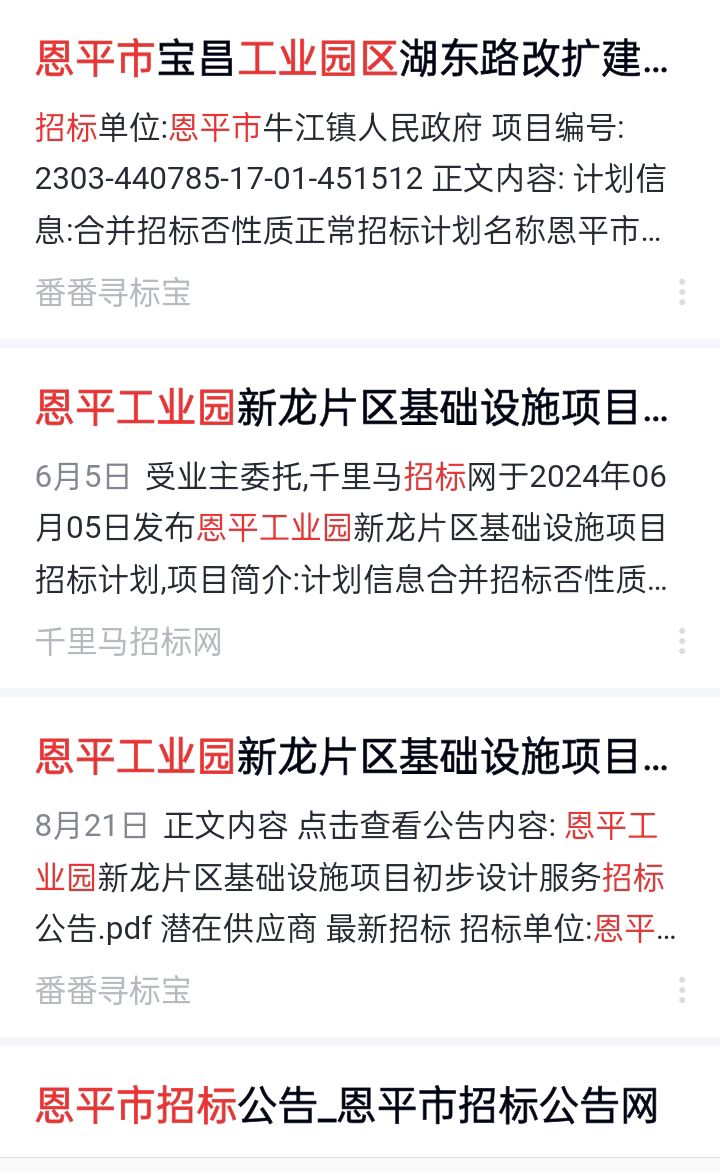Image resolution: width=720 pixels, height=1172 pixels.
Task: Open the 恩平市招标公告_恩平市招标公告网 result
Action: point(347,1107)
